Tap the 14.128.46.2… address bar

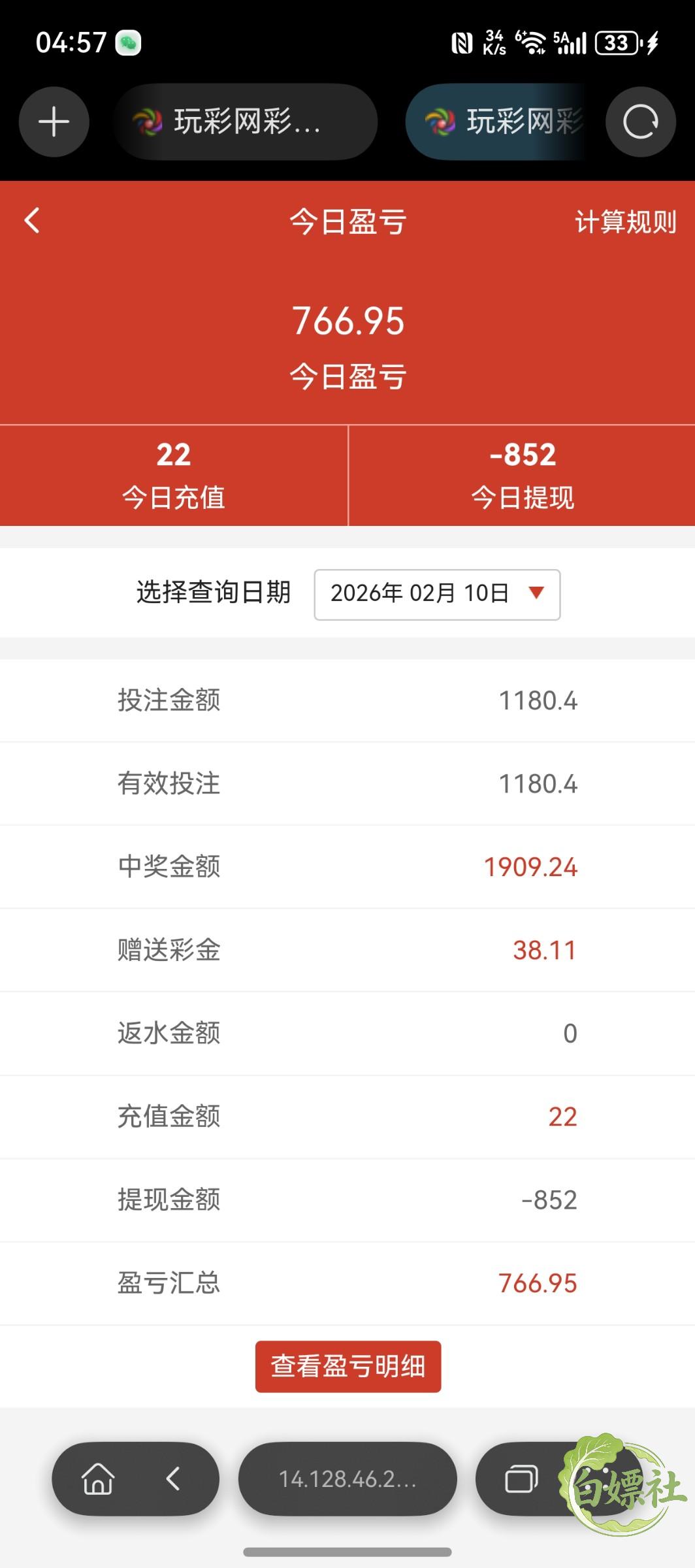(x=347, y=1478)
